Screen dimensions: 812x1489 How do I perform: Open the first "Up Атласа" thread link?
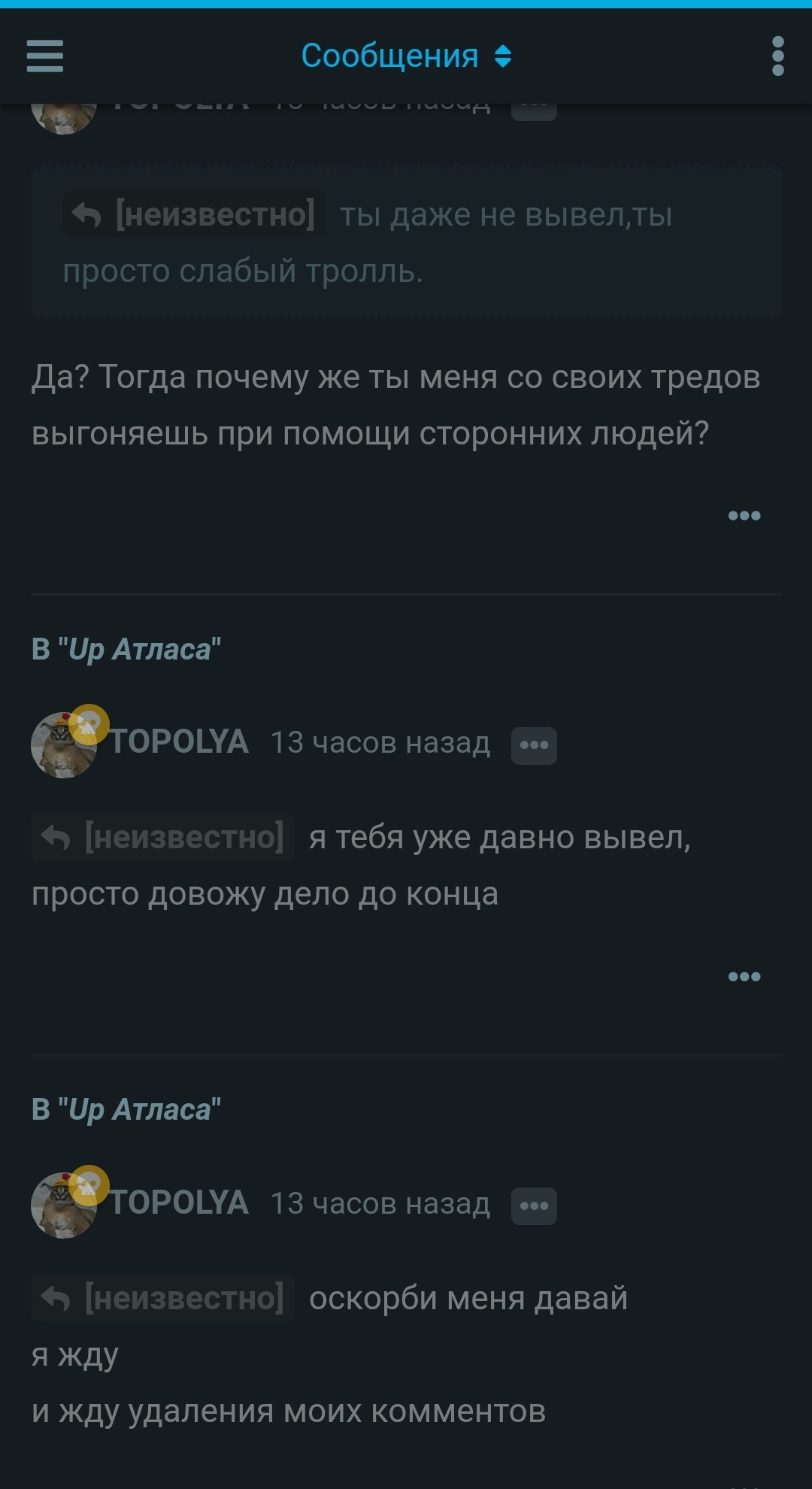(x=139, y=649)
